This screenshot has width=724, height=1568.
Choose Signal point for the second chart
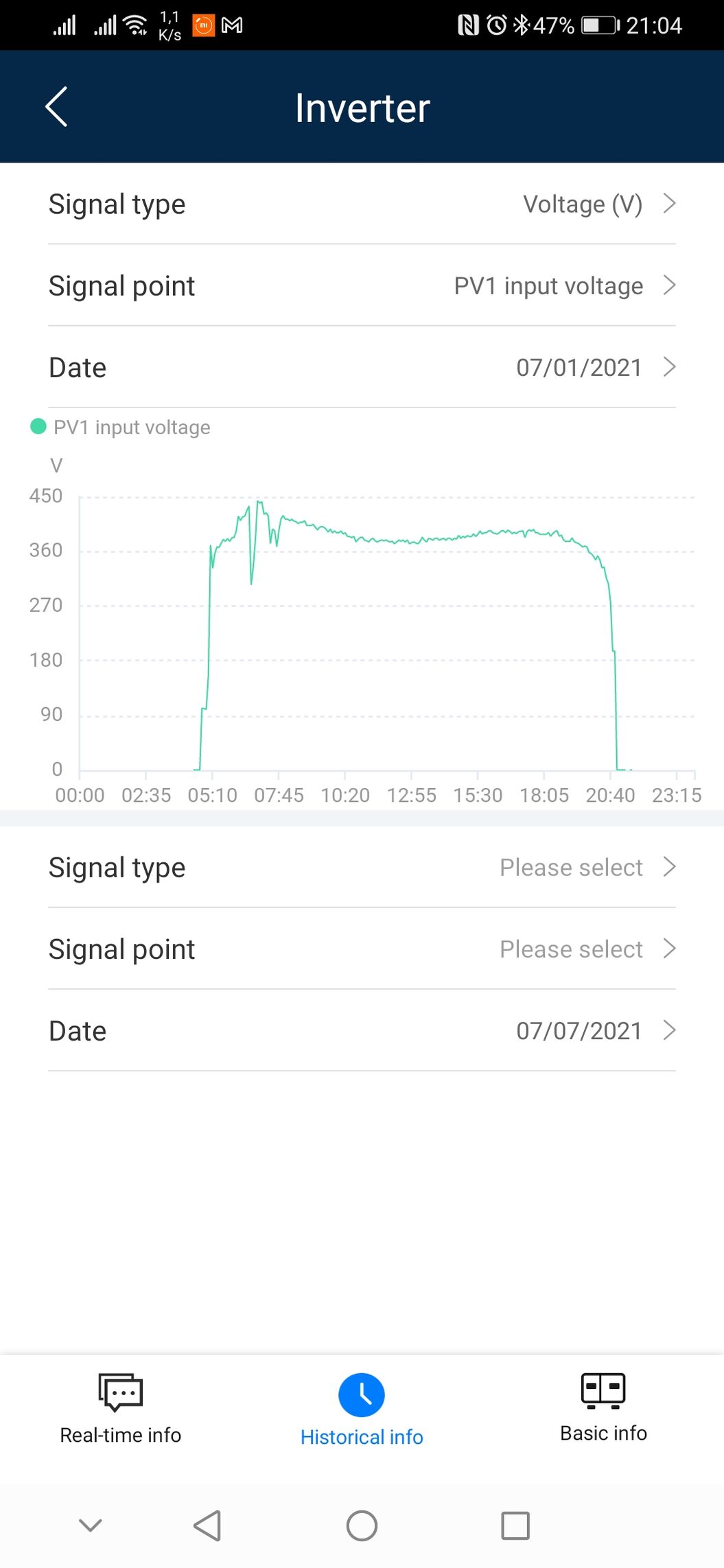[362, 949]
